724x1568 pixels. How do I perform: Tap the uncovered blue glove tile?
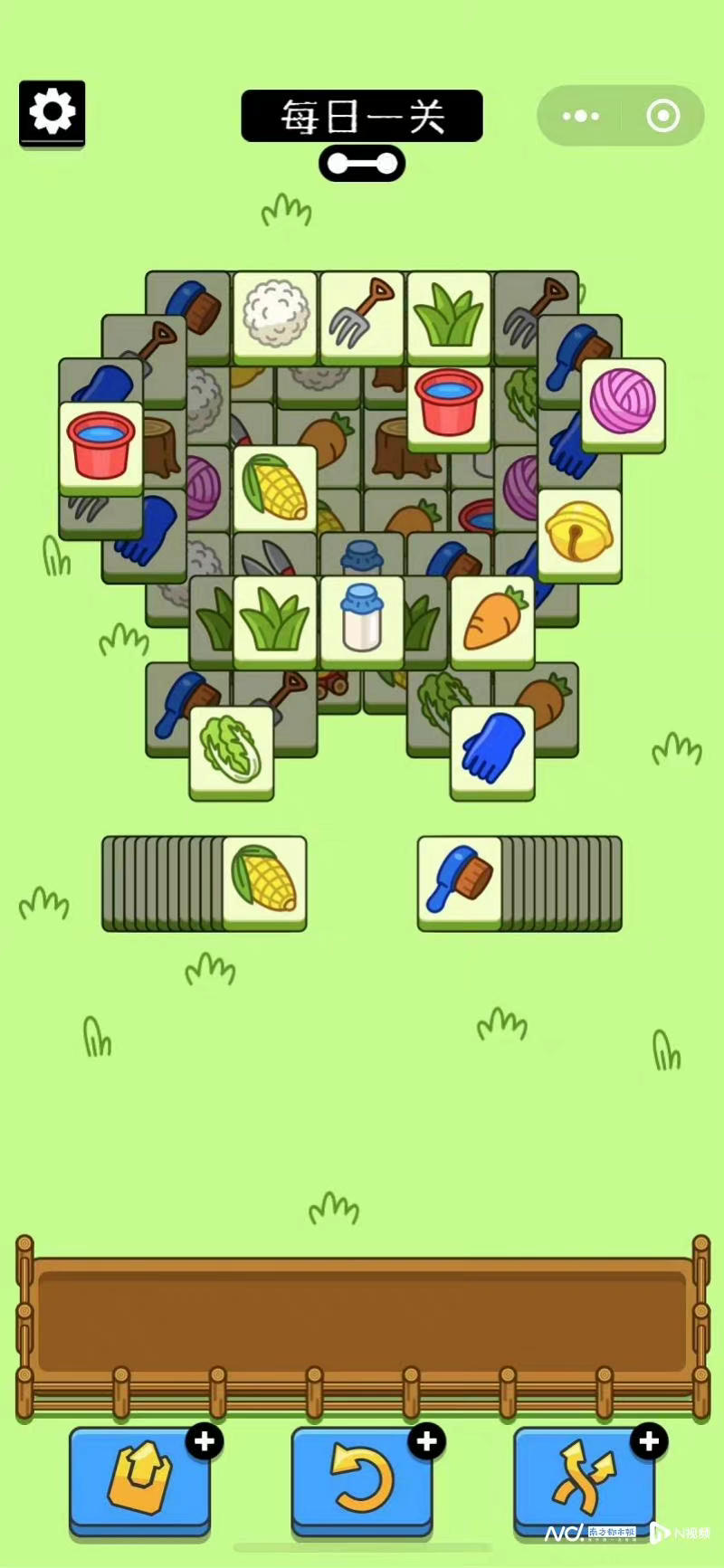click(x=492, y=749)
